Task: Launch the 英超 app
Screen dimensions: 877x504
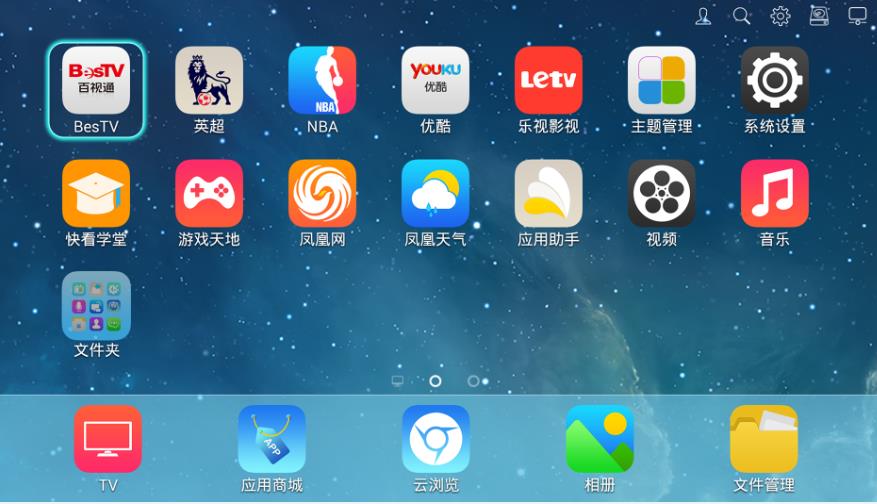Action: [x=209, y=81]
